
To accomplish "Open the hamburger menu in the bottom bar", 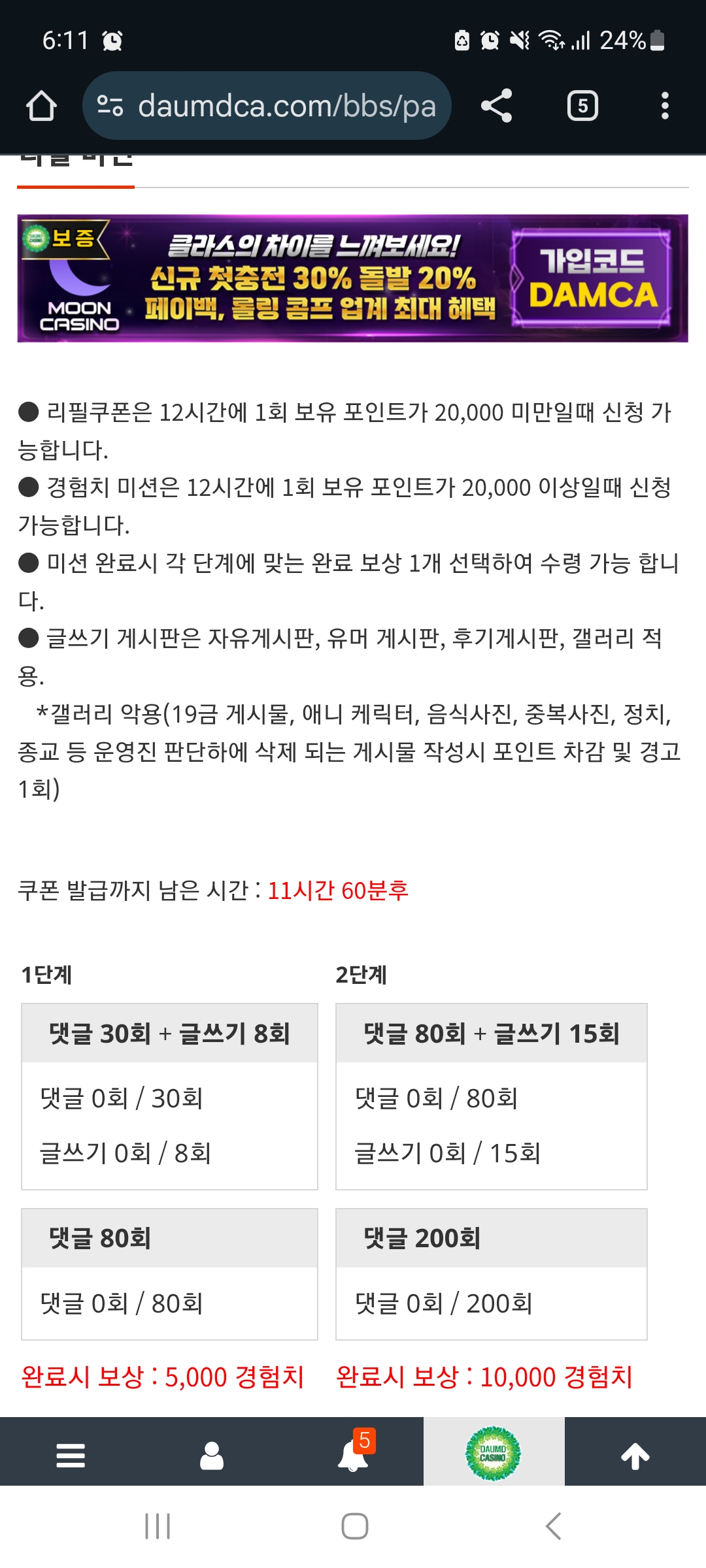I will [x=71, y=1456].
